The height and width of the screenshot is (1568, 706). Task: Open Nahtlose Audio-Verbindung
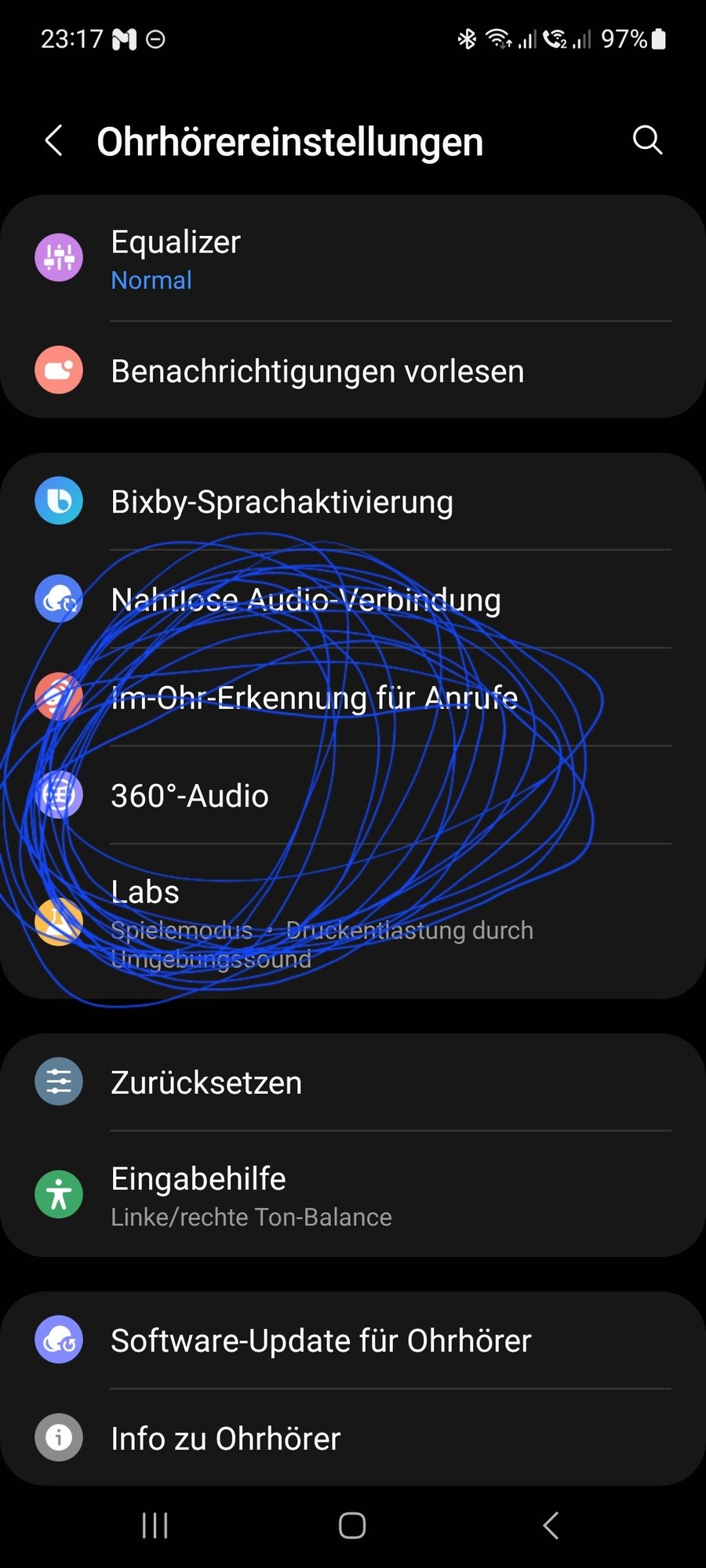pyautogui.click(x=353, y=600)
